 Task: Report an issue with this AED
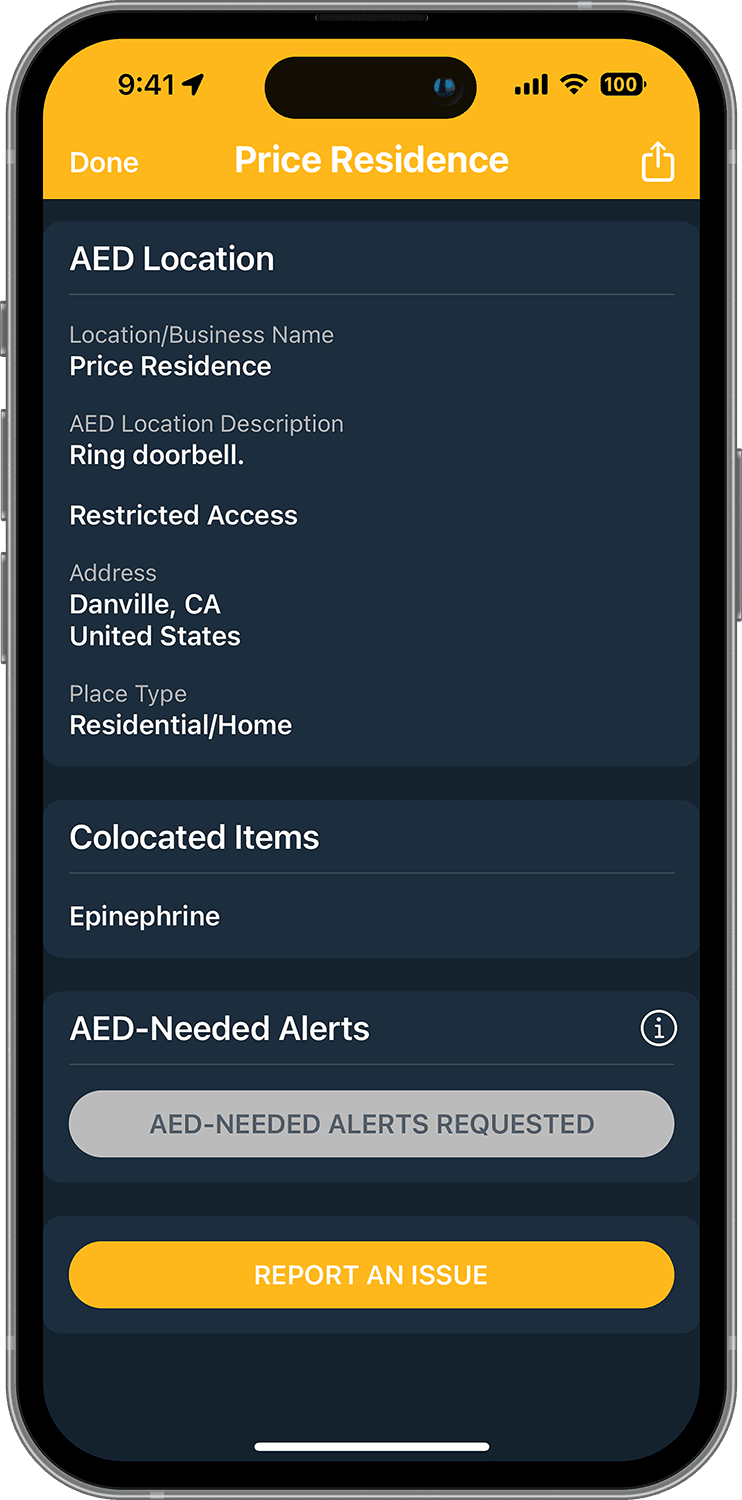click(371, 1275)
